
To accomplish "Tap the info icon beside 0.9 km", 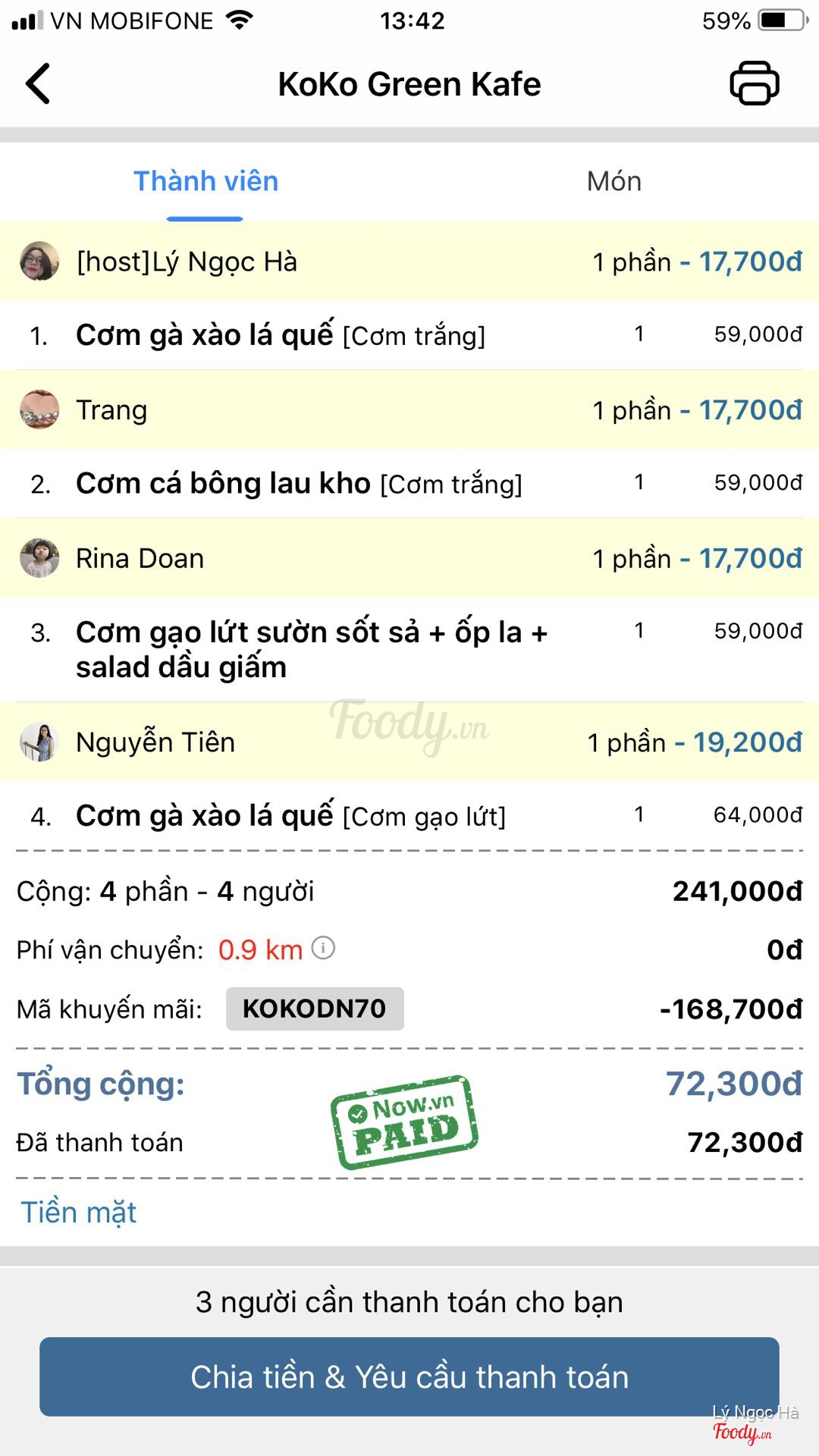I will (324, 948).
